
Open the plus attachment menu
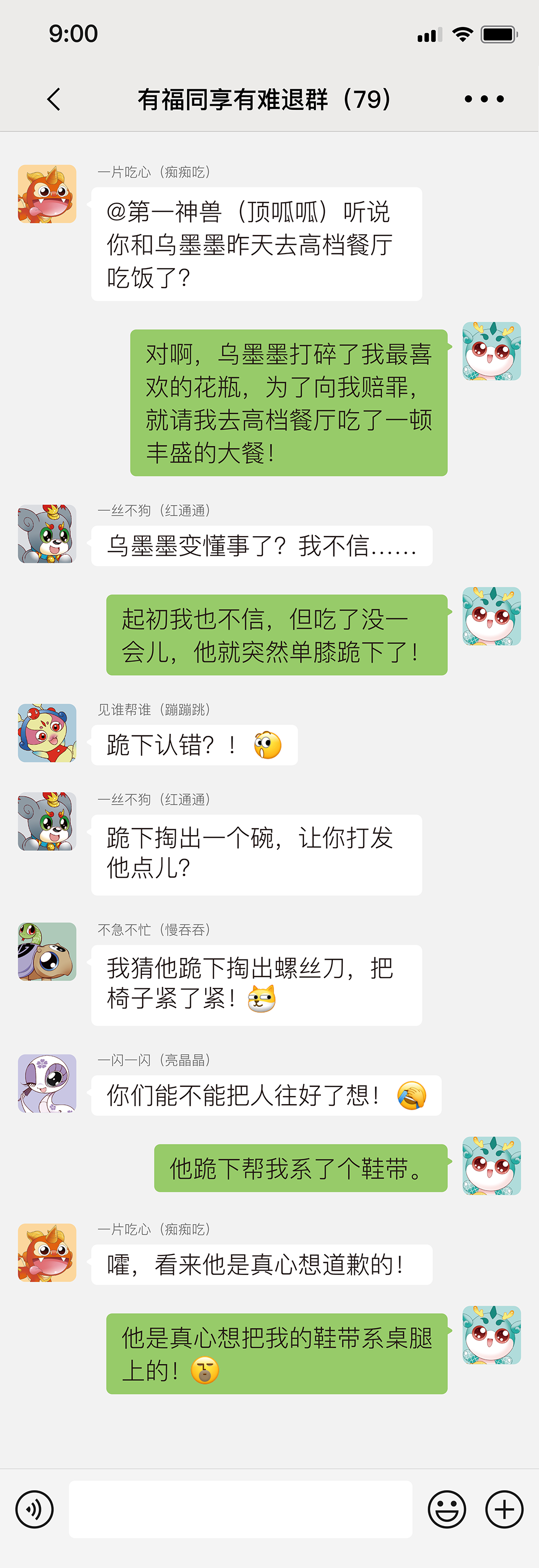(x=504, y=1509)
